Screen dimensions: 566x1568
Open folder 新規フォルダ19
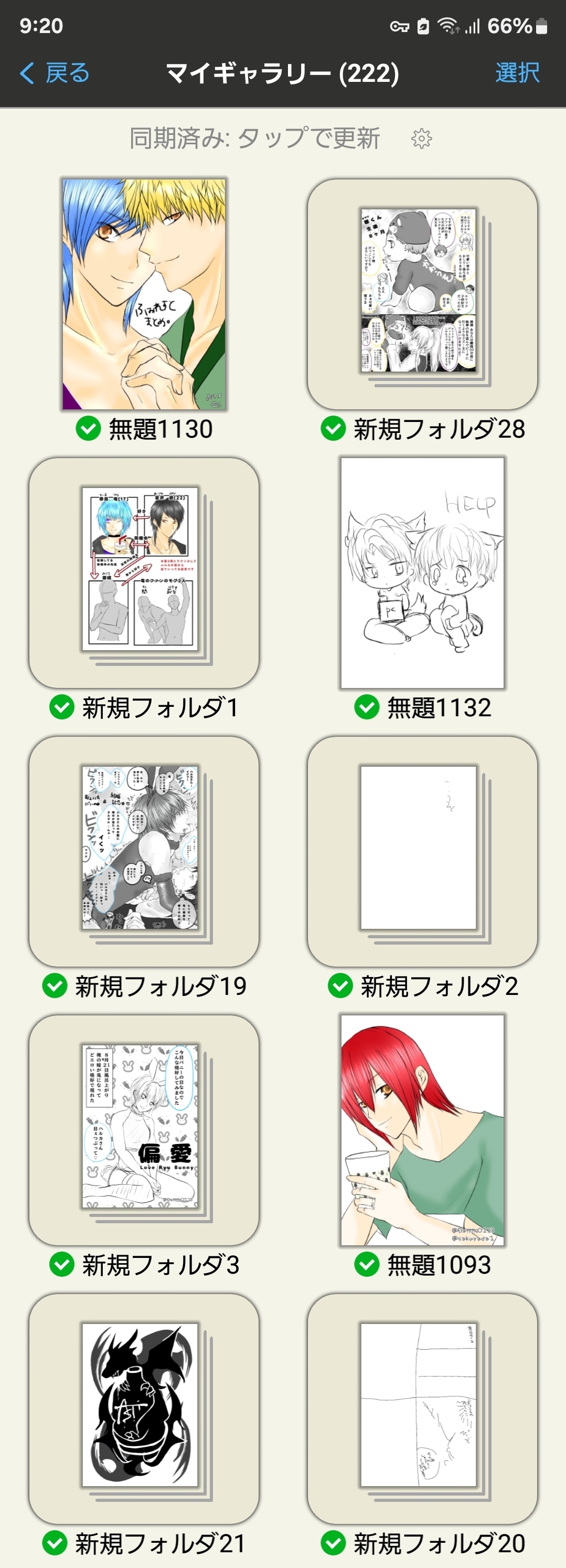point(144,851)
